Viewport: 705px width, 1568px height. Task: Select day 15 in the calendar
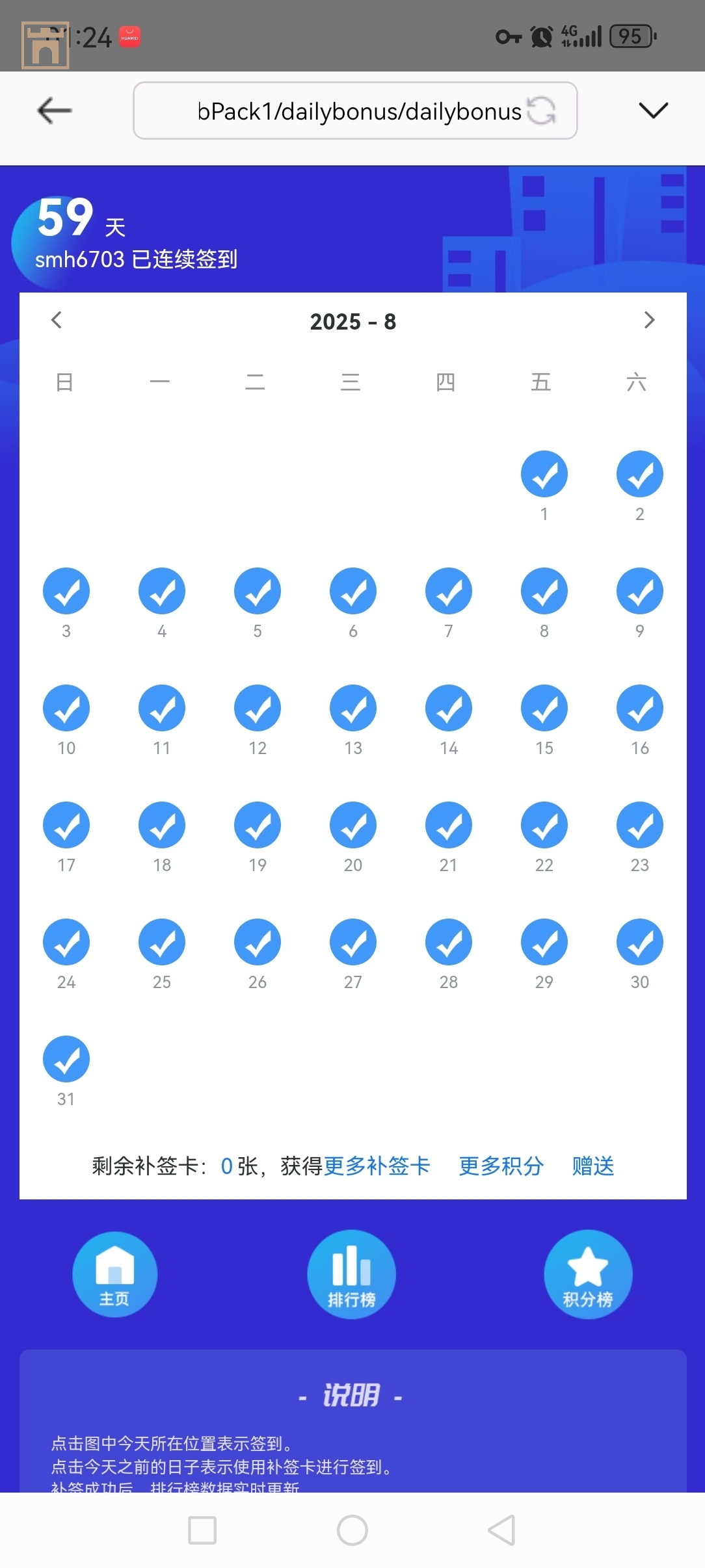[544, 709]
